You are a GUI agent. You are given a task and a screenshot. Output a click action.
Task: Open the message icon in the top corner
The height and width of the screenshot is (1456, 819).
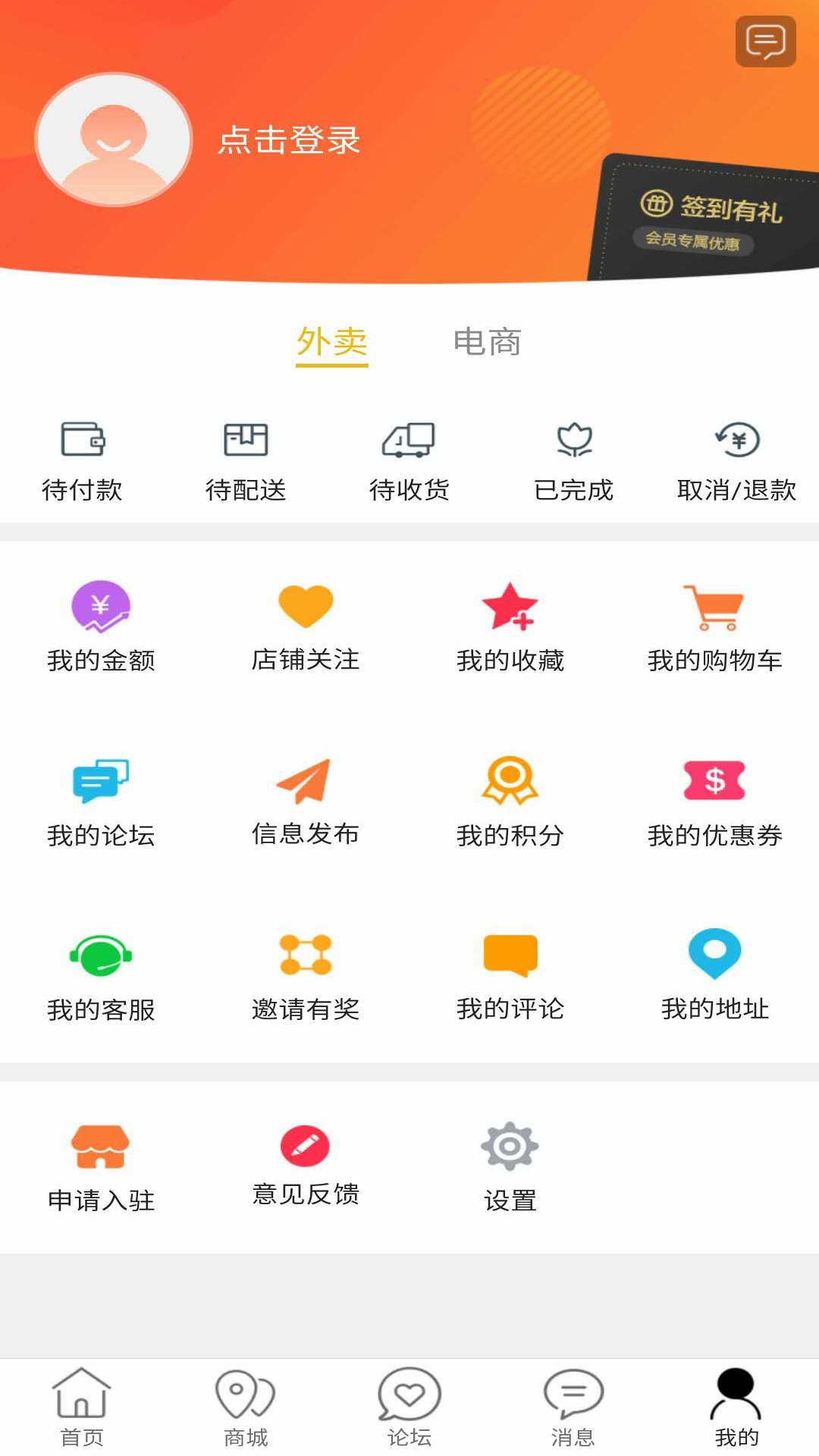765,42
